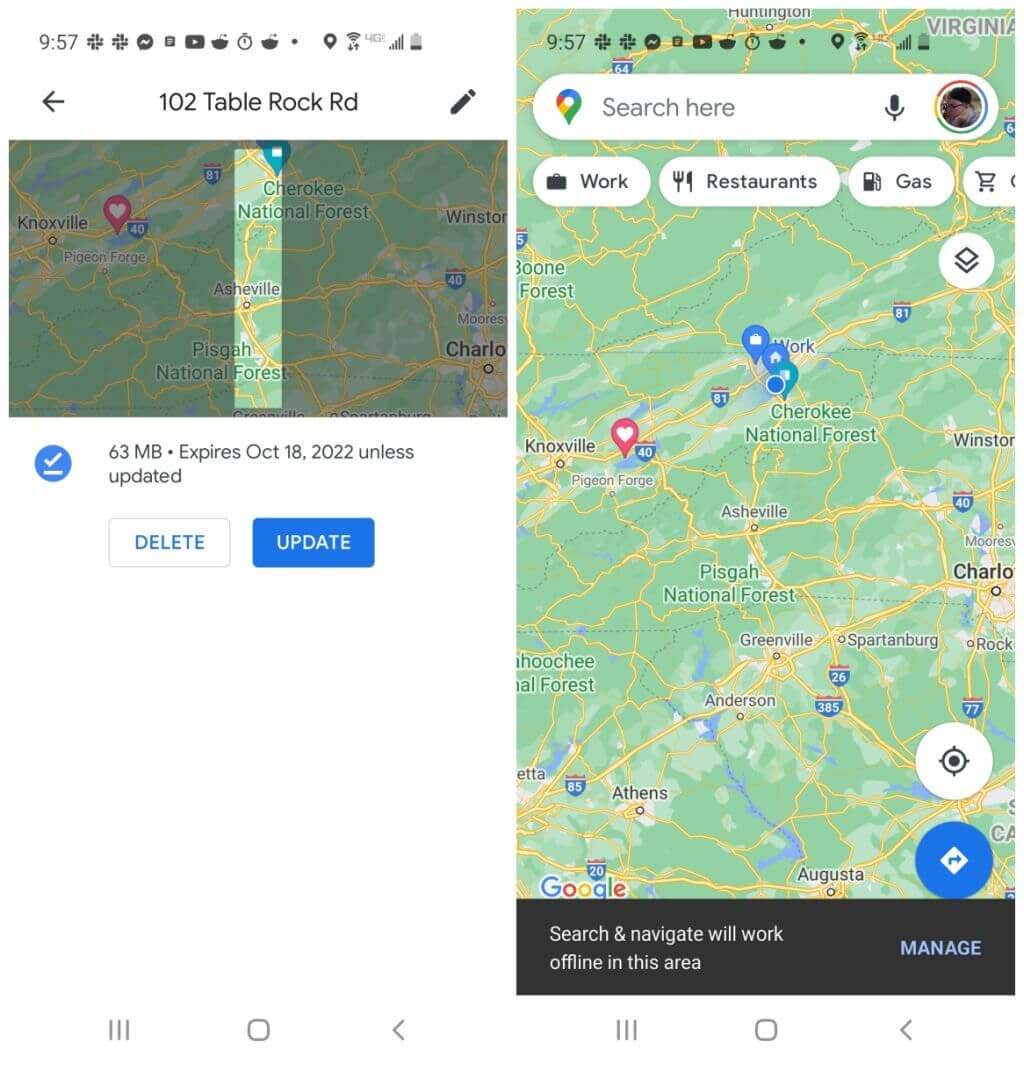
Task: Update the offline map
Action: [x=313, y=542]
